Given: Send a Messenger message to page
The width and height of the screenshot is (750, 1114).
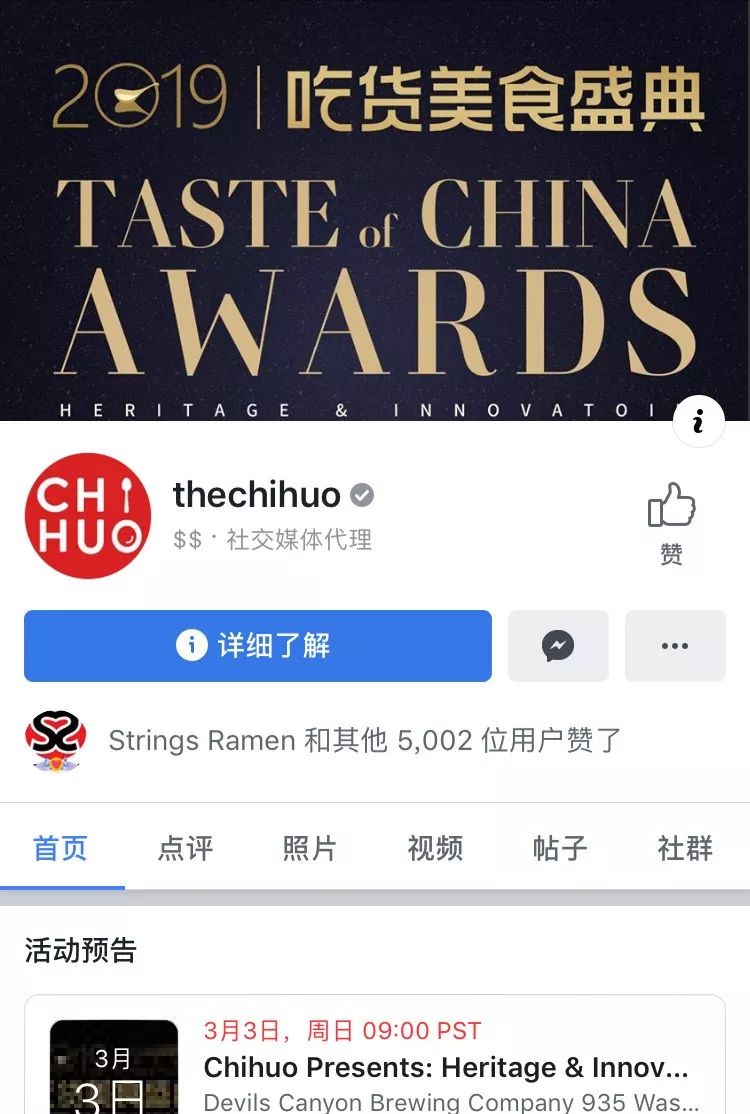Looking at the screenshot, I should (558, 646).
